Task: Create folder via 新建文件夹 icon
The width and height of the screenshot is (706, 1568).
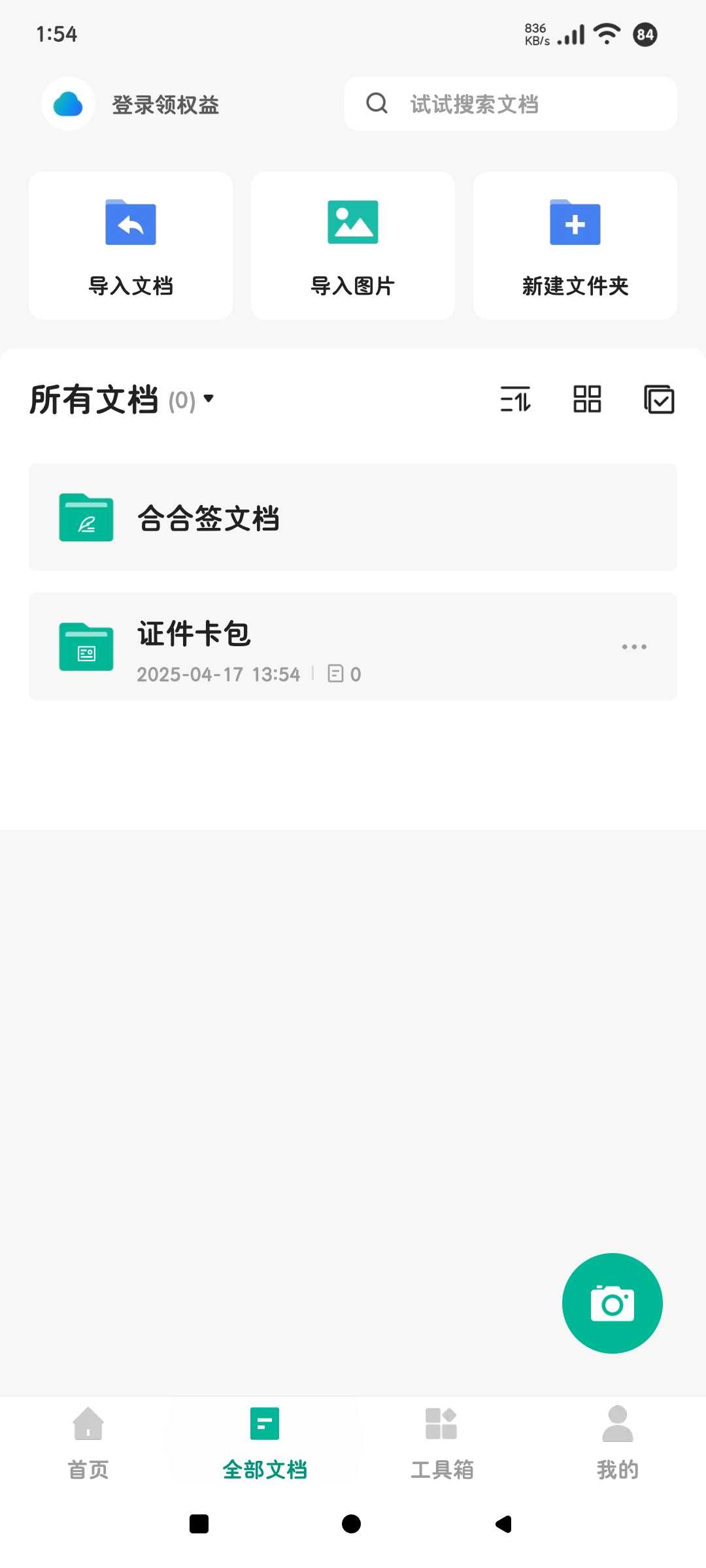Action: (575, 222)
